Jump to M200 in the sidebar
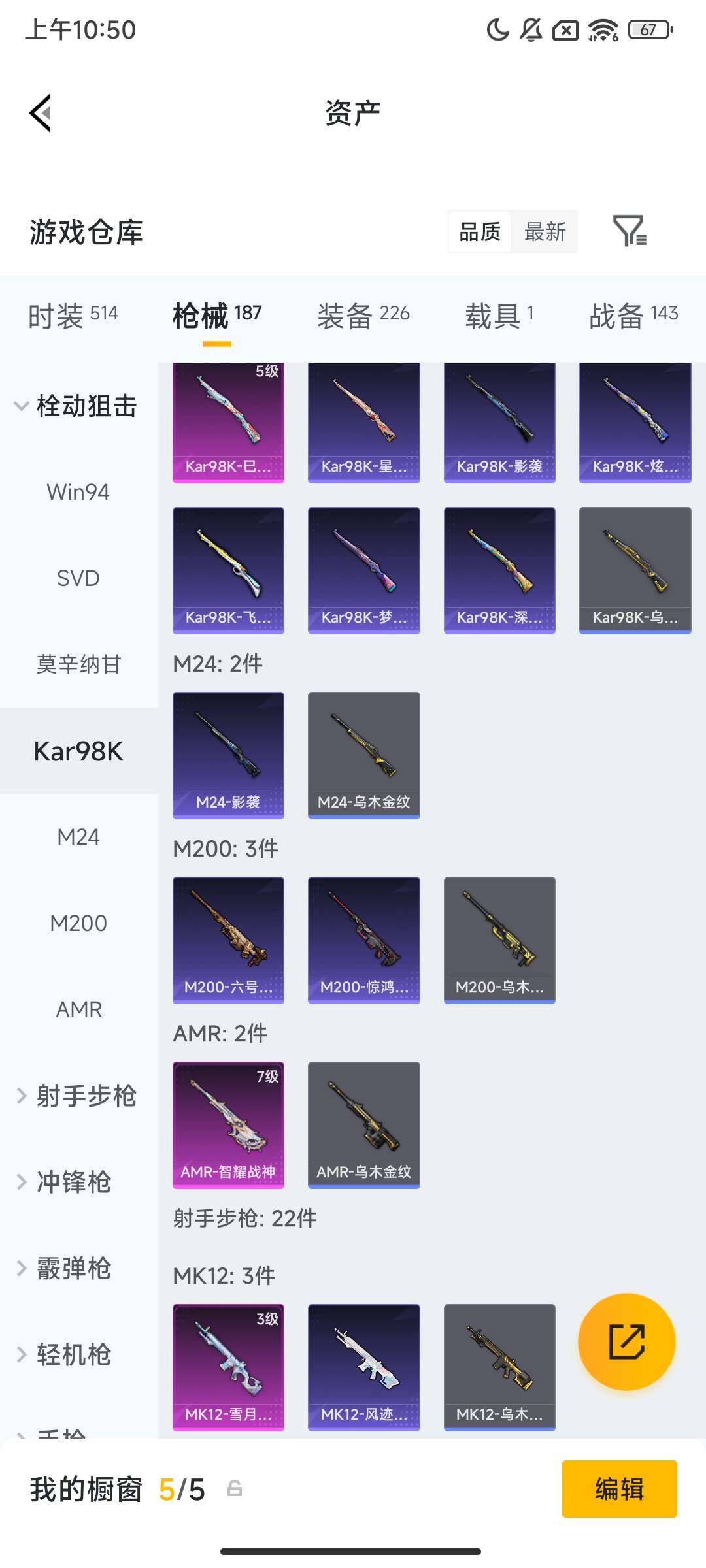Viewport: 706px width, 1568px height. 78,923
